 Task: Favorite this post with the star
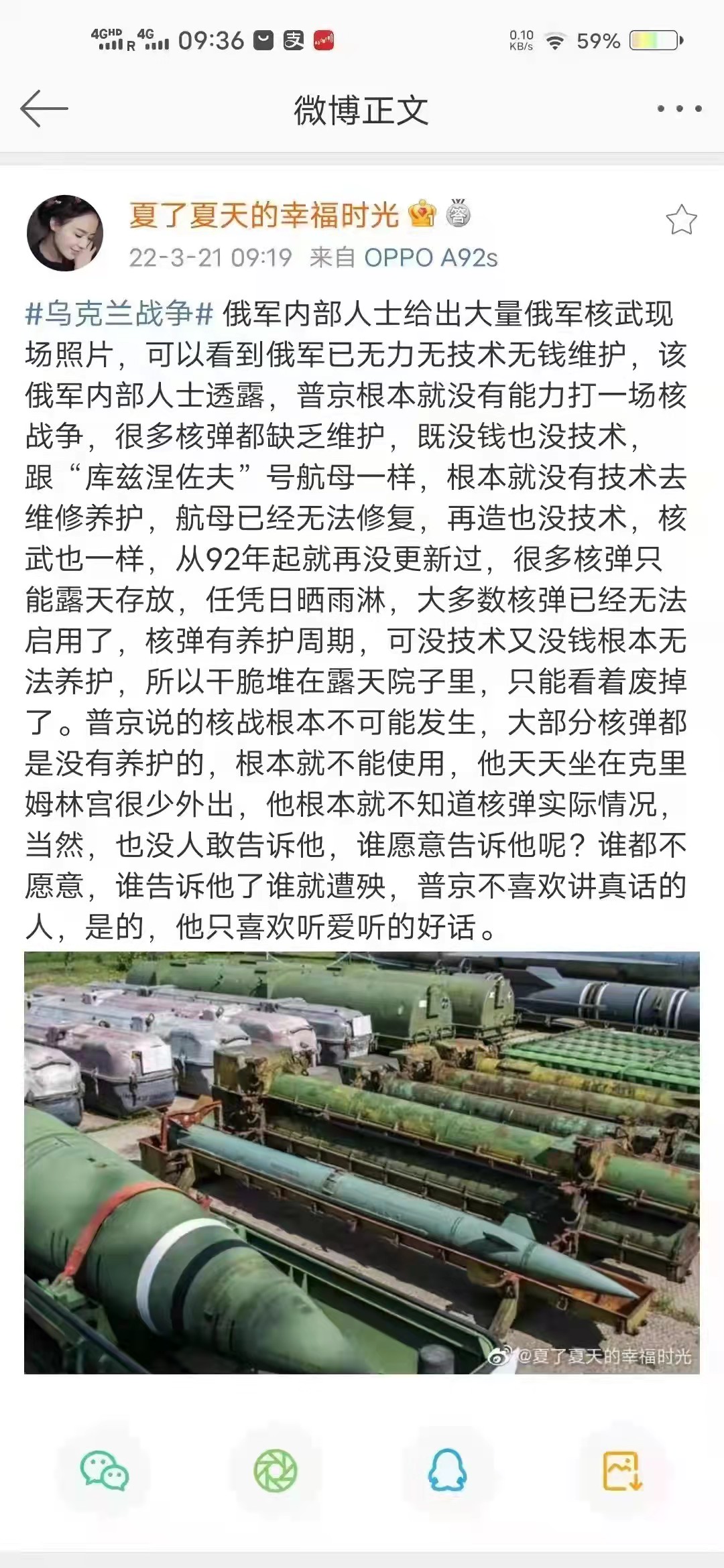pos(681,220)
